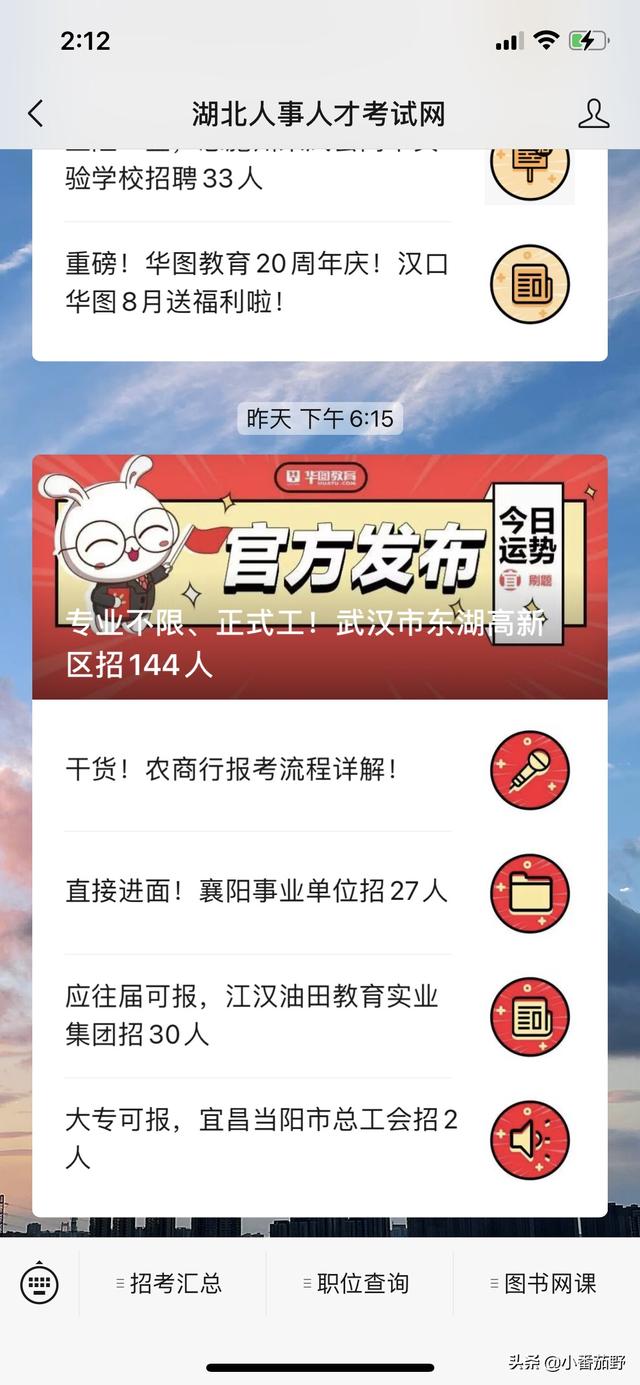Open the 职位查询 menu
The height and width of the screenshot is (1385, 640).
tap(359, 1283)
